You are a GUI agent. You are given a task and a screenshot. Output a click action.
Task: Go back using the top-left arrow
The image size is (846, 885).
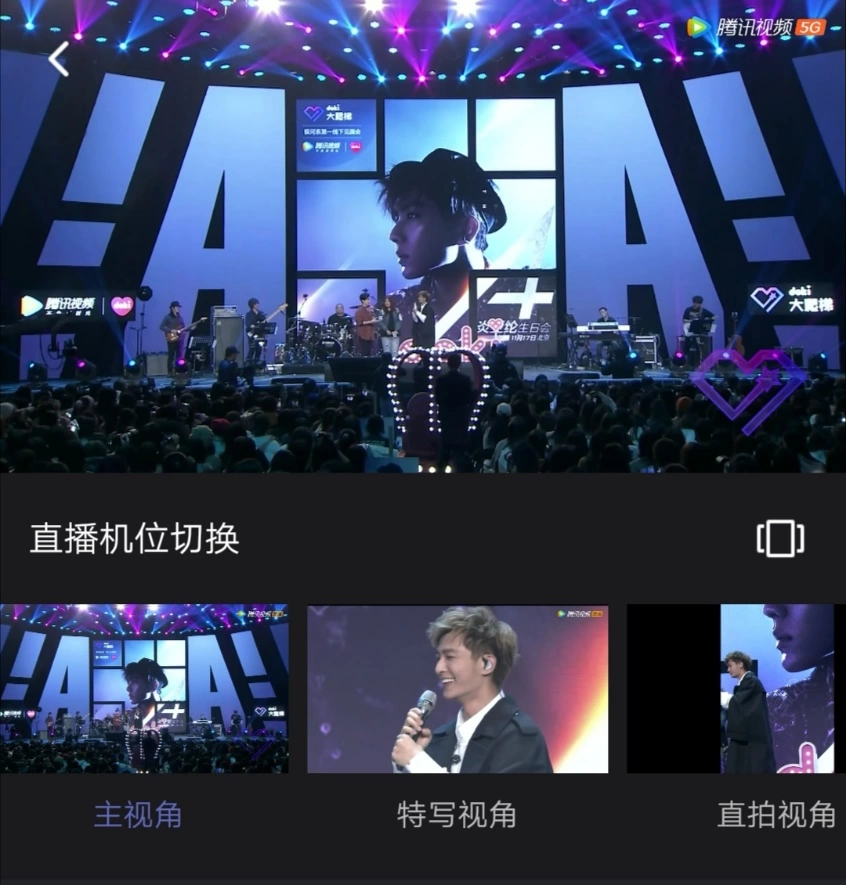tap(58, 59)
